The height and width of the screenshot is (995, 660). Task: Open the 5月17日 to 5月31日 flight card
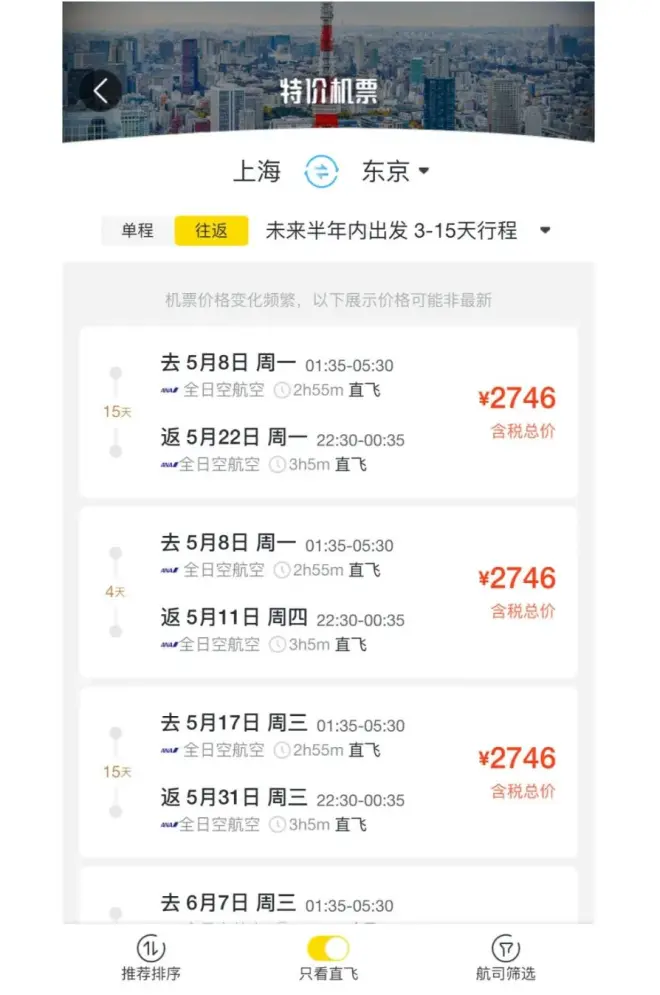(328, 772)
